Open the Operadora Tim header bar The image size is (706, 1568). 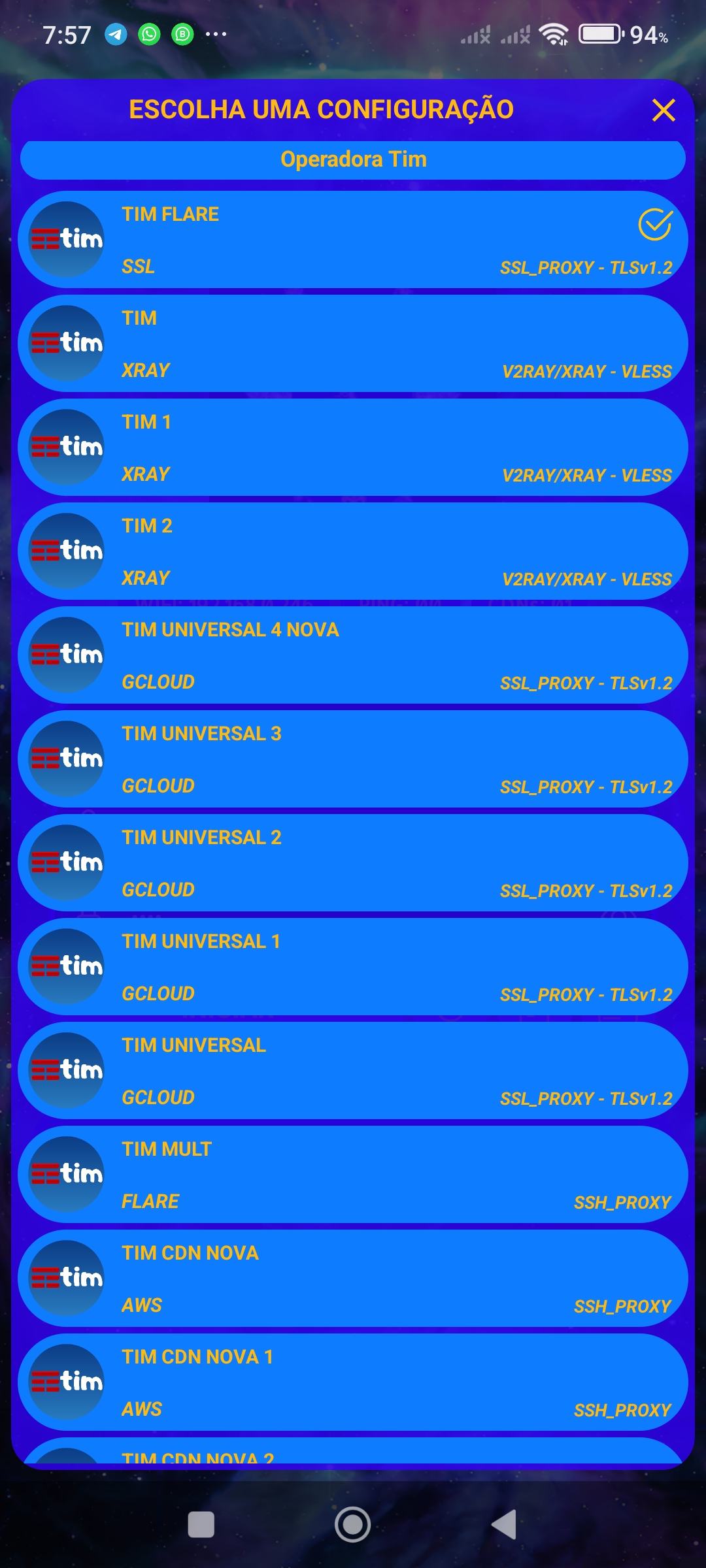(x=353, y=160)
